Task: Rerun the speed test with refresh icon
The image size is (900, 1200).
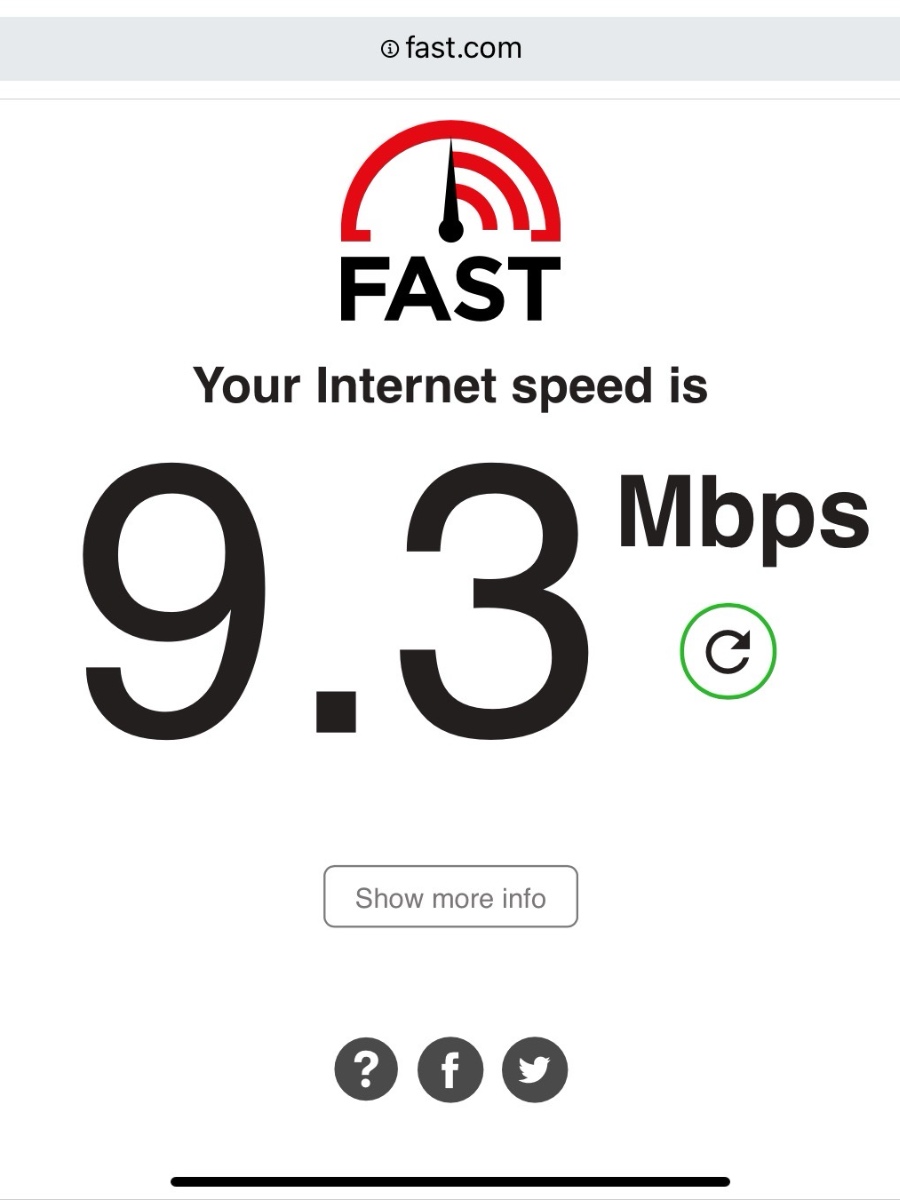Action: click(x=728, y=651)
